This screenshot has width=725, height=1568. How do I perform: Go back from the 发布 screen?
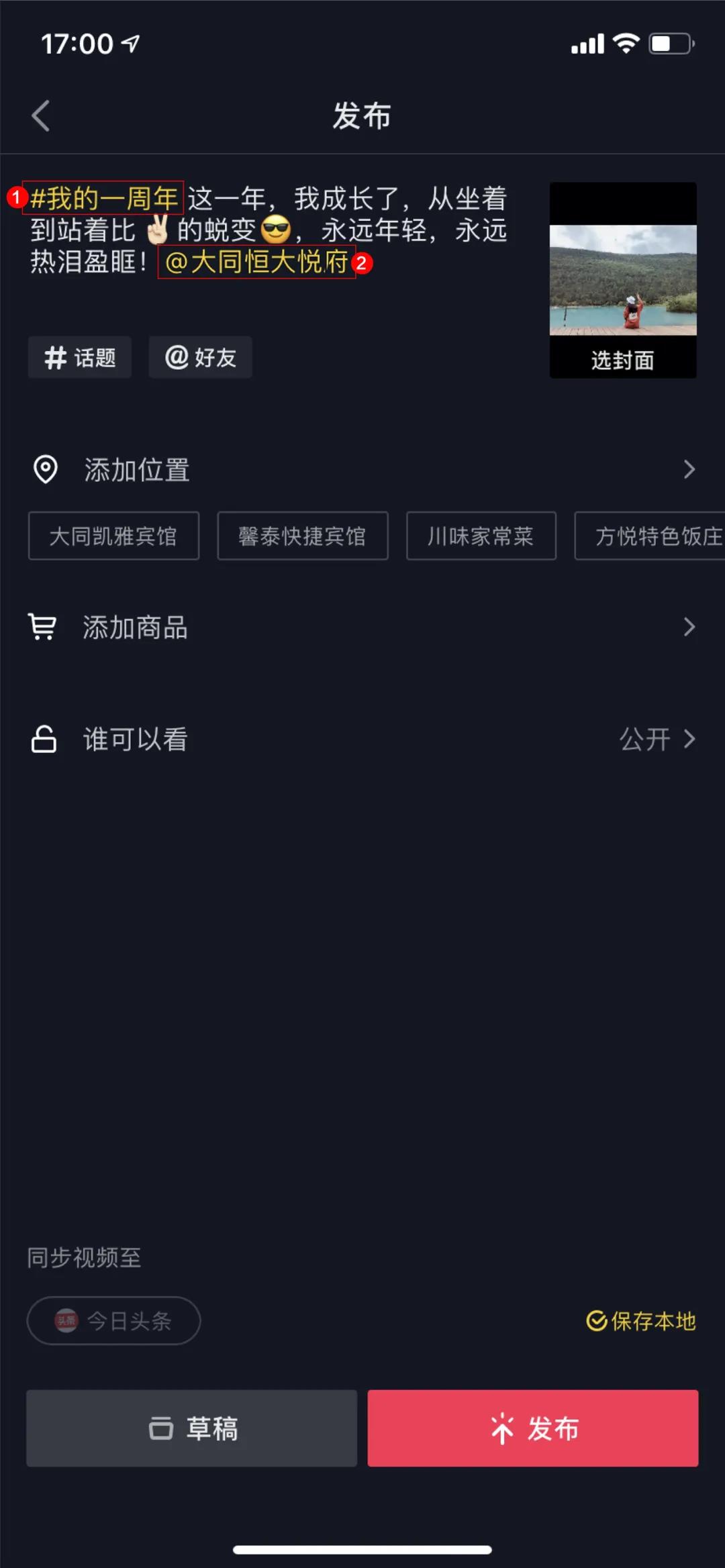coord(41,115)
